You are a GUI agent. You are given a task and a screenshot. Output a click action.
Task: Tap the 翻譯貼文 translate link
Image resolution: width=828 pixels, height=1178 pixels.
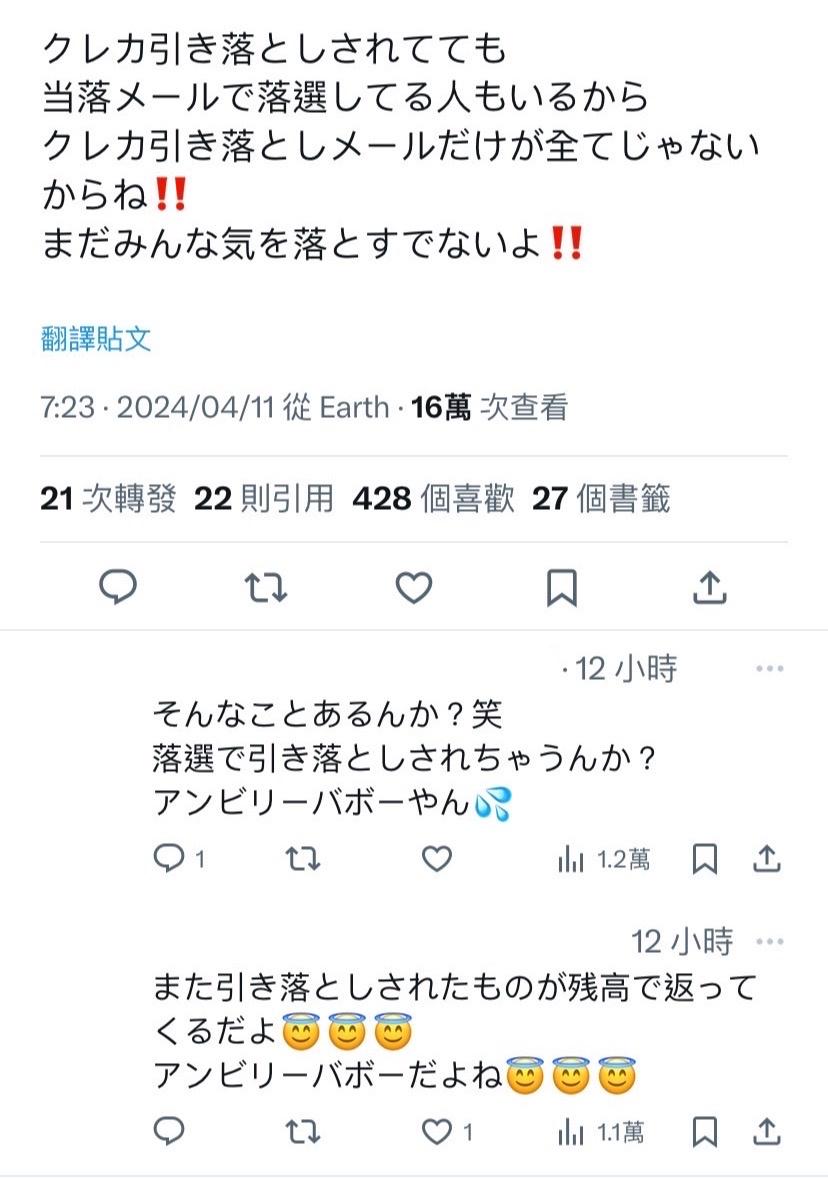pyautogui.click(x=96, y=339)
